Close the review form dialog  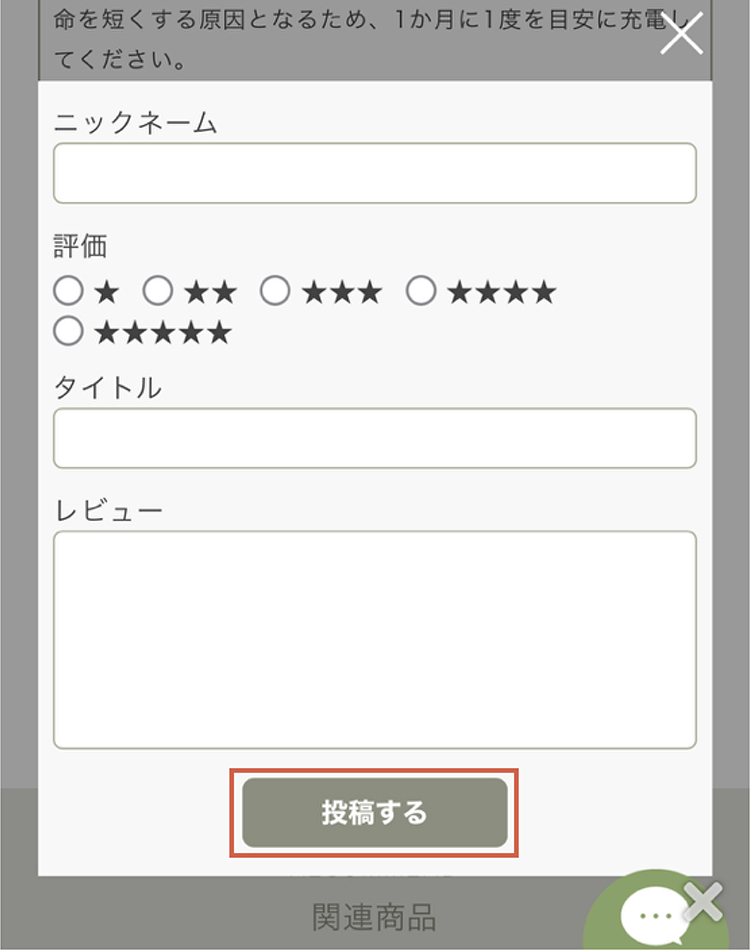[x=683, y=34]
